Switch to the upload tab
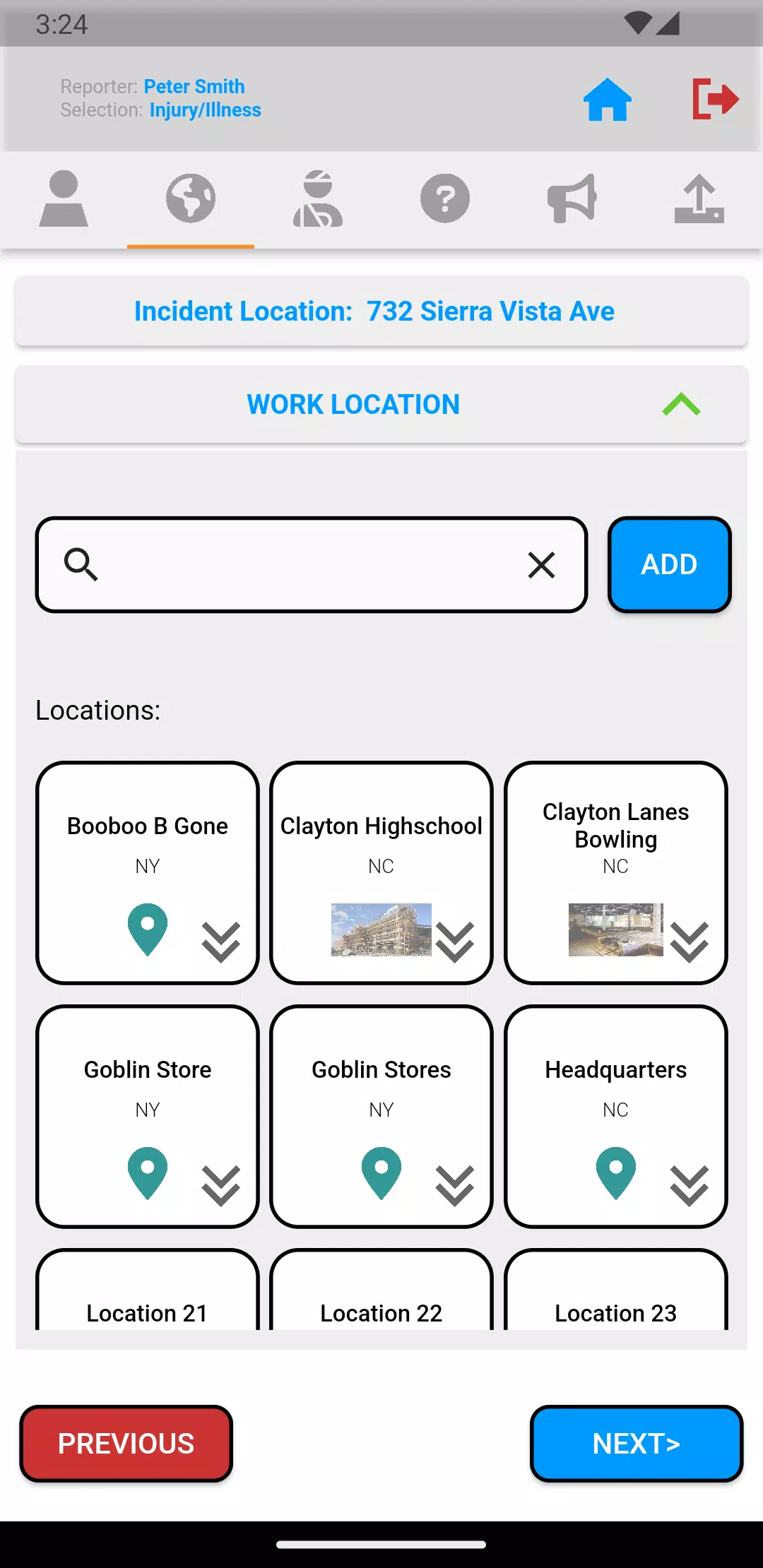Viewport: 763px width, 1568px height. click(x=699, y=199)
